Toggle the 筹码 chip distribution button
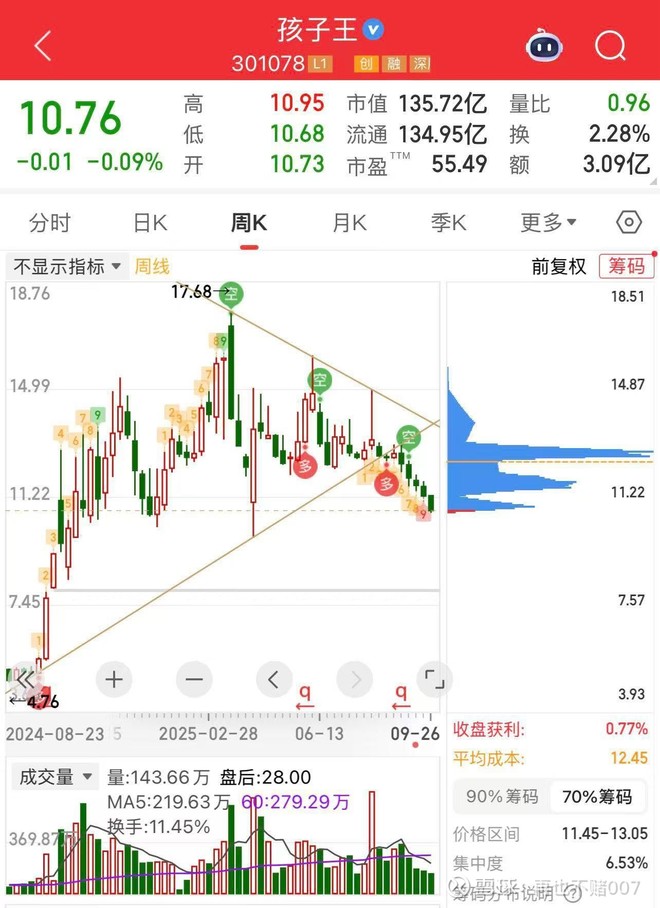The width and height of the screenshot is (660, 908). 626,266
